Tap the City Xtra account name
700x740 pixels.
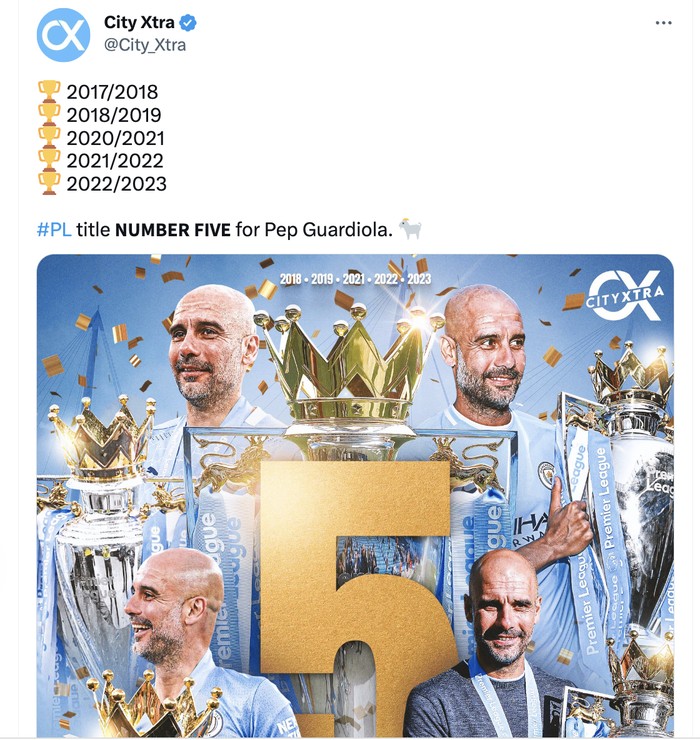(x=139, y=22)
